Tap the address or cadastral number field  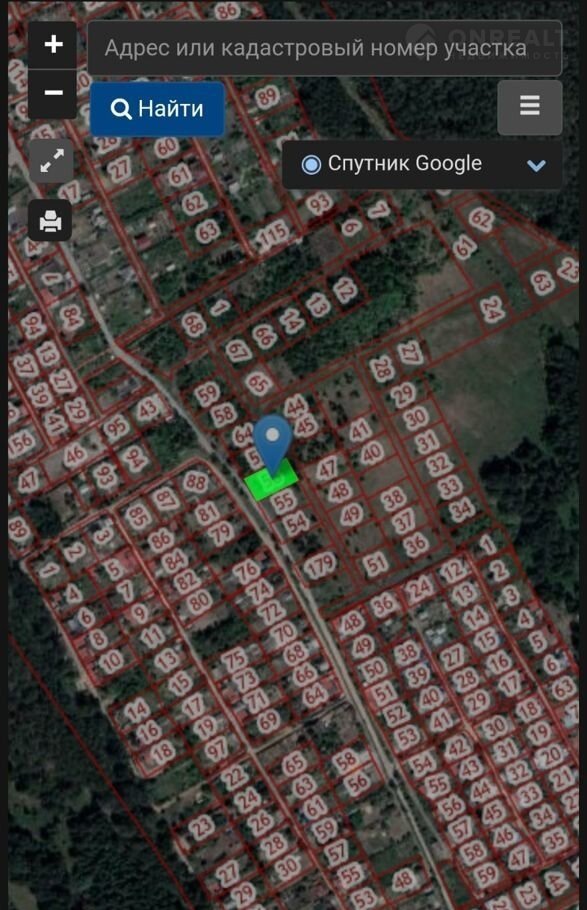point(325,48)
